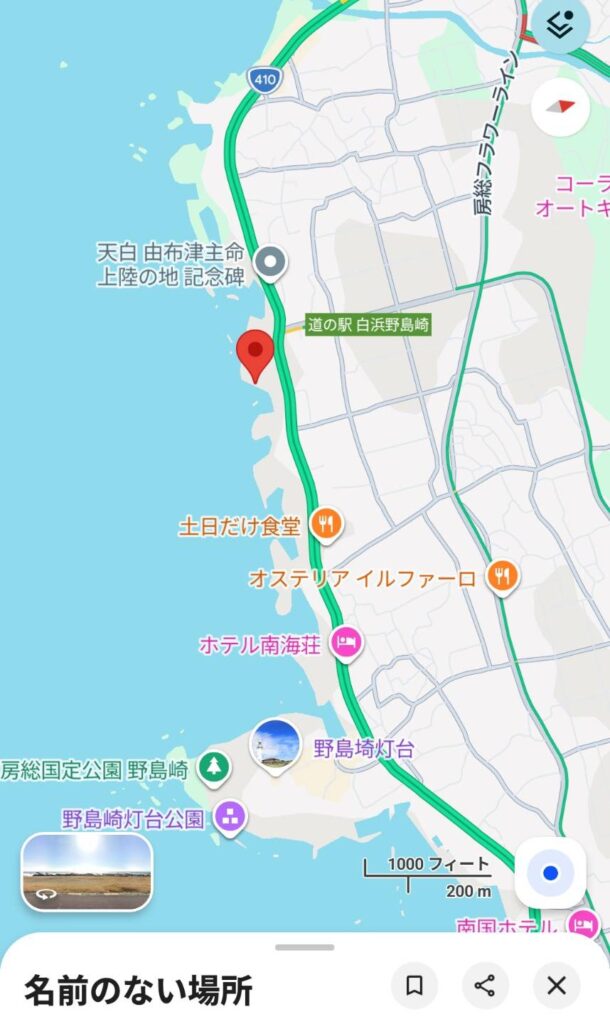Open the 土日だけ食堂 restaurant marker
This screenshot has height=1024, width=610.
point(326,523)
